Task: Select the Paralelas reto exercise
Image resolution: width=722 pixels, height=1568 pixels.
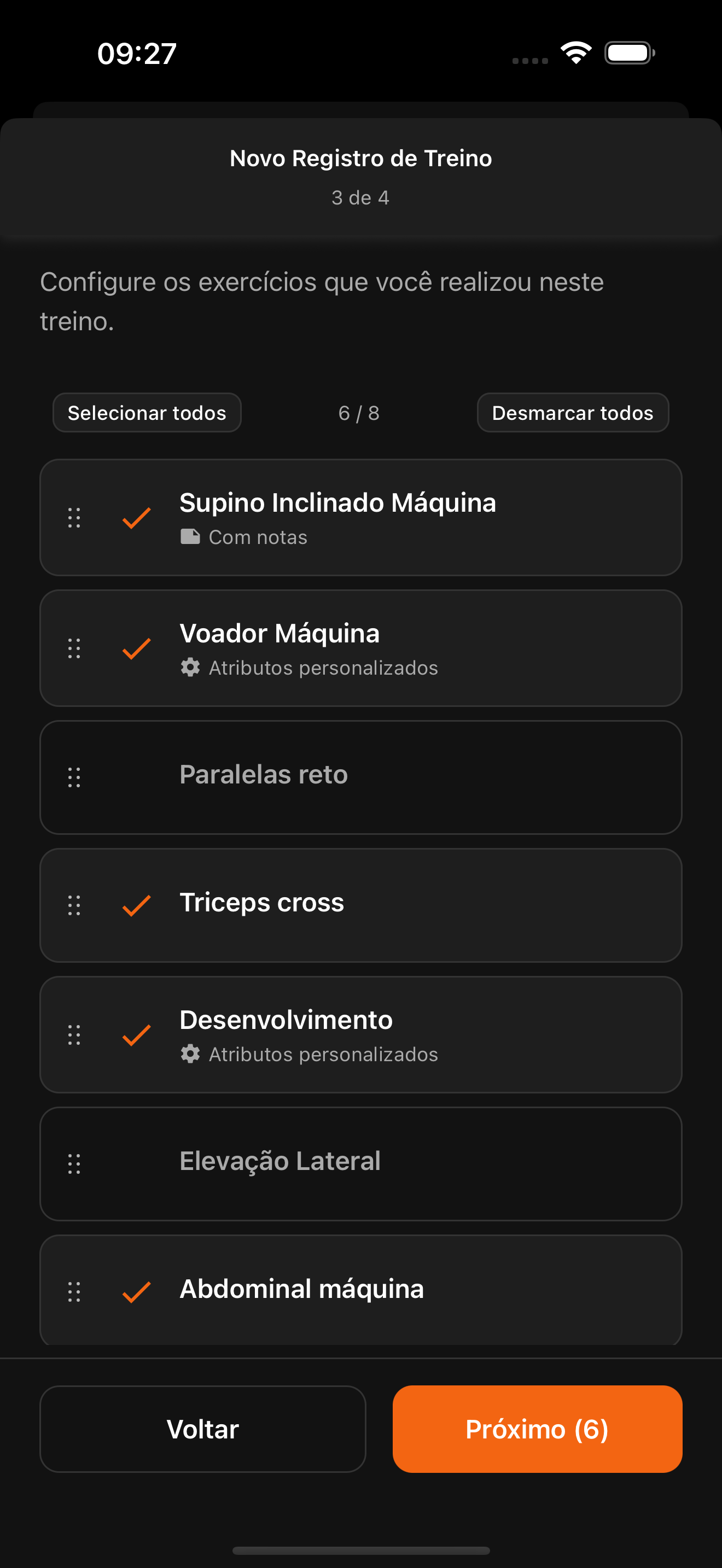Action: 136,777
